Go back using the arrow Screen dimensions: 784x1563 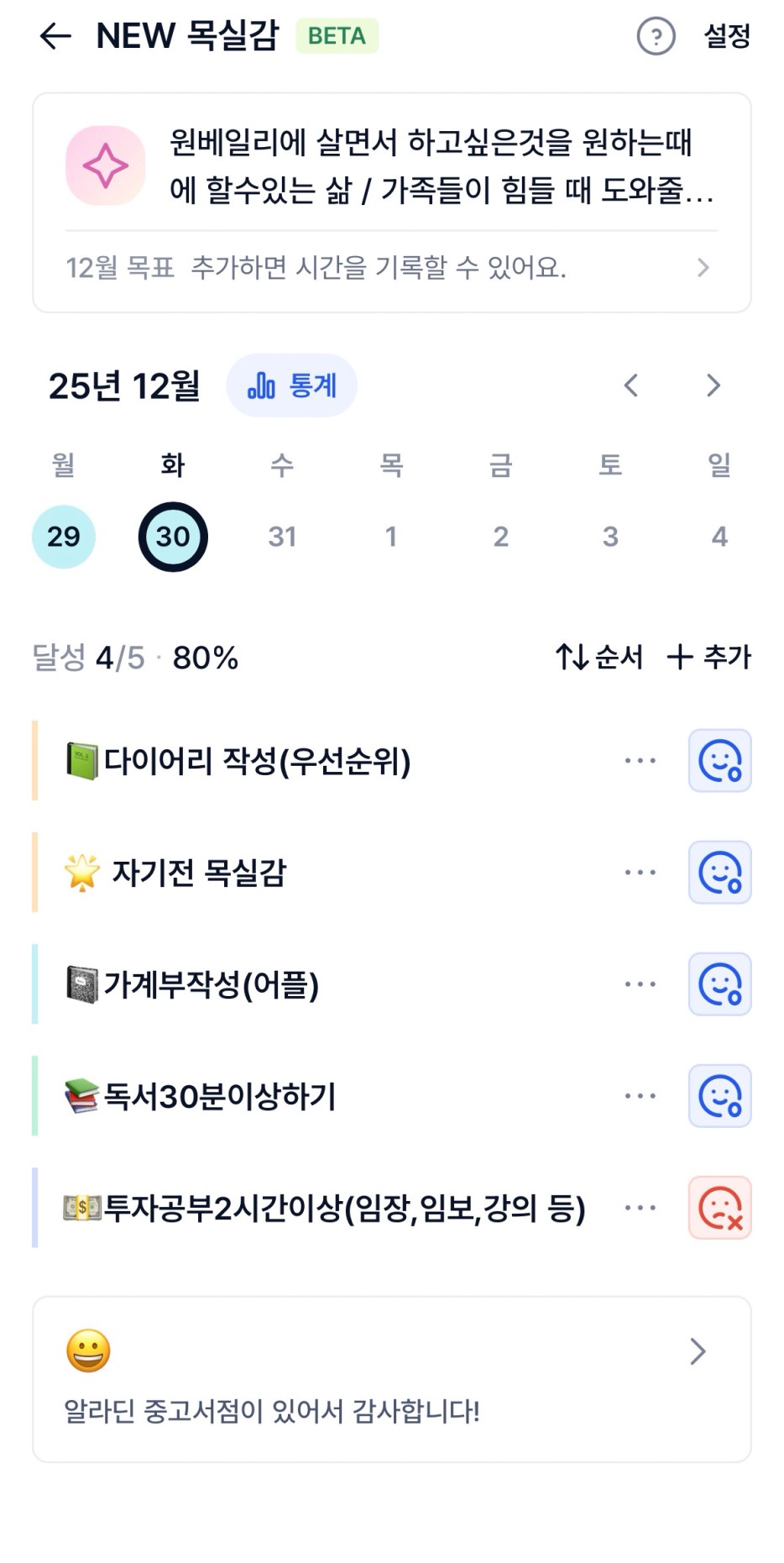(55, 36)
